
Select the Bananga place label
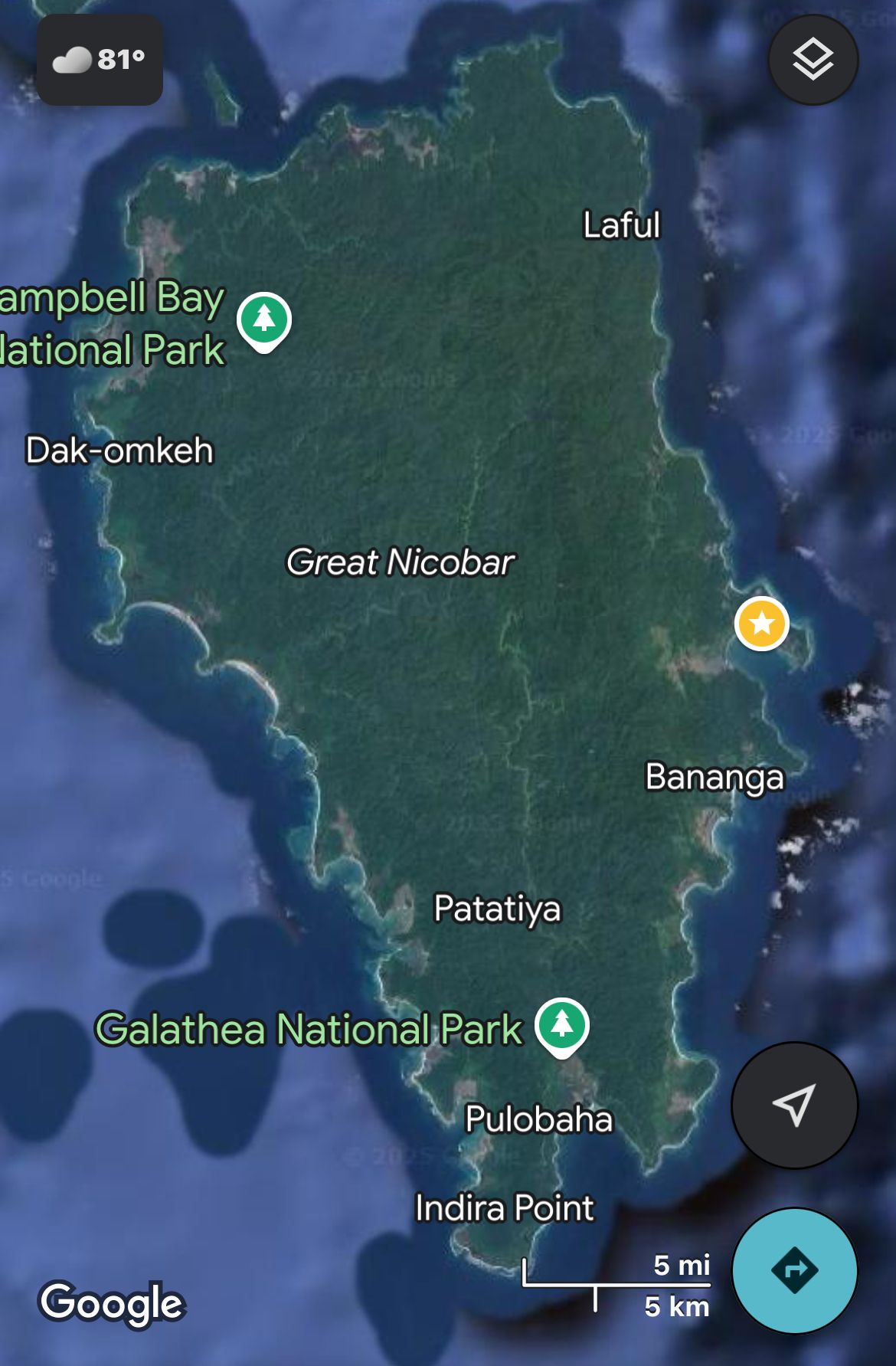pos(715,777)
